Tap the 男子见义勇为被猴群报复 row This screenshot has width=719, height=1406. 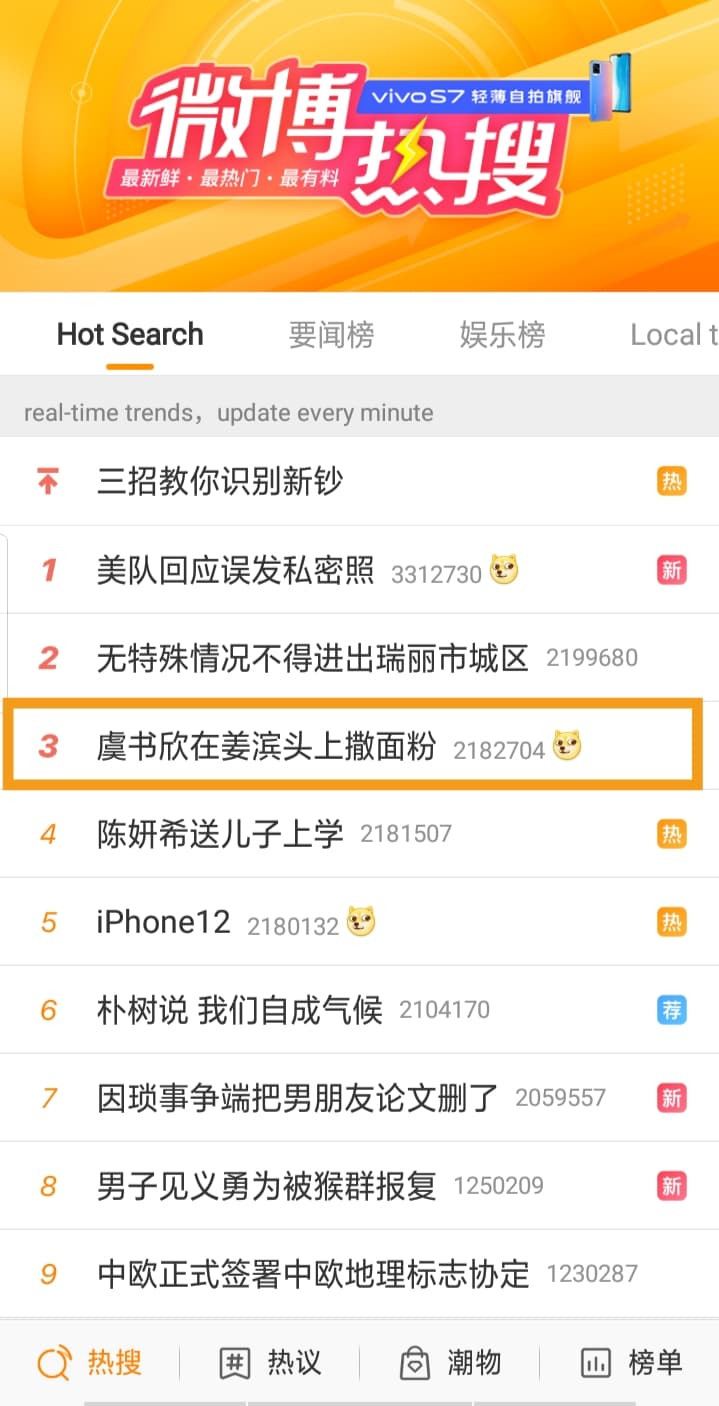pyautogui.click(x=267, y=1186)
